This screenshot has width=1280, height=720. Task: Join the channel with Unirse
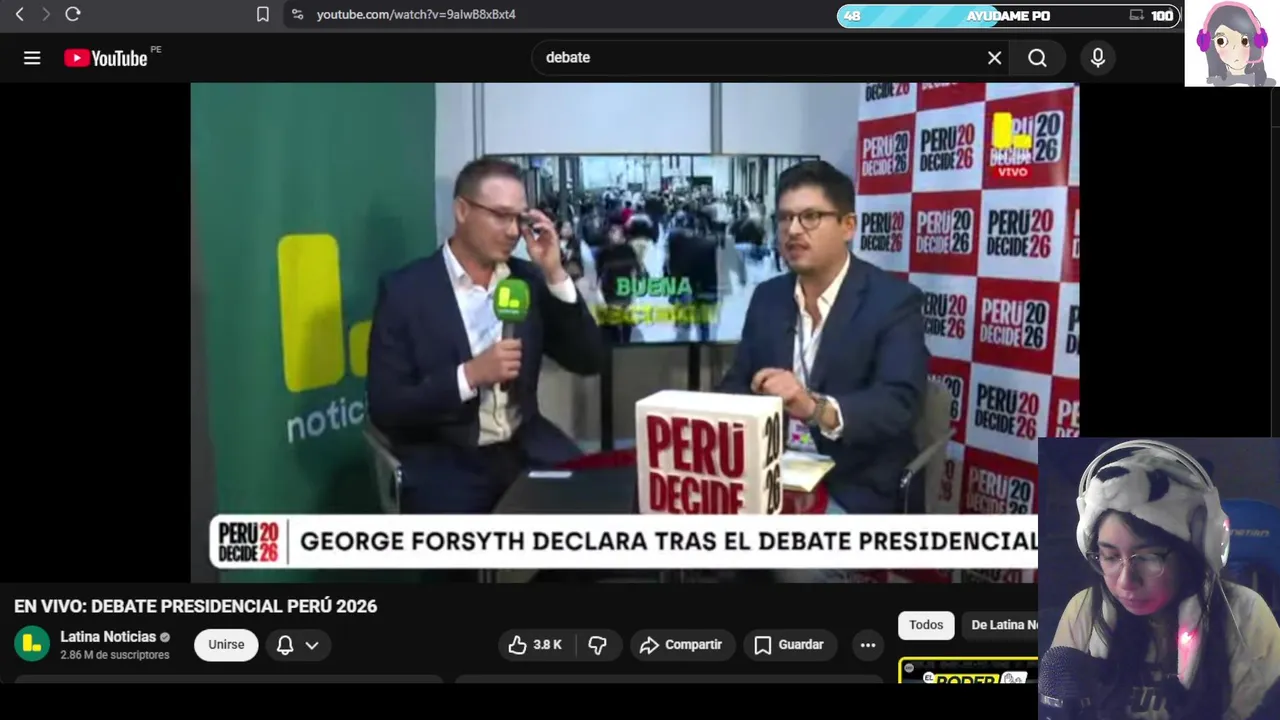click(x=226, y=645)
